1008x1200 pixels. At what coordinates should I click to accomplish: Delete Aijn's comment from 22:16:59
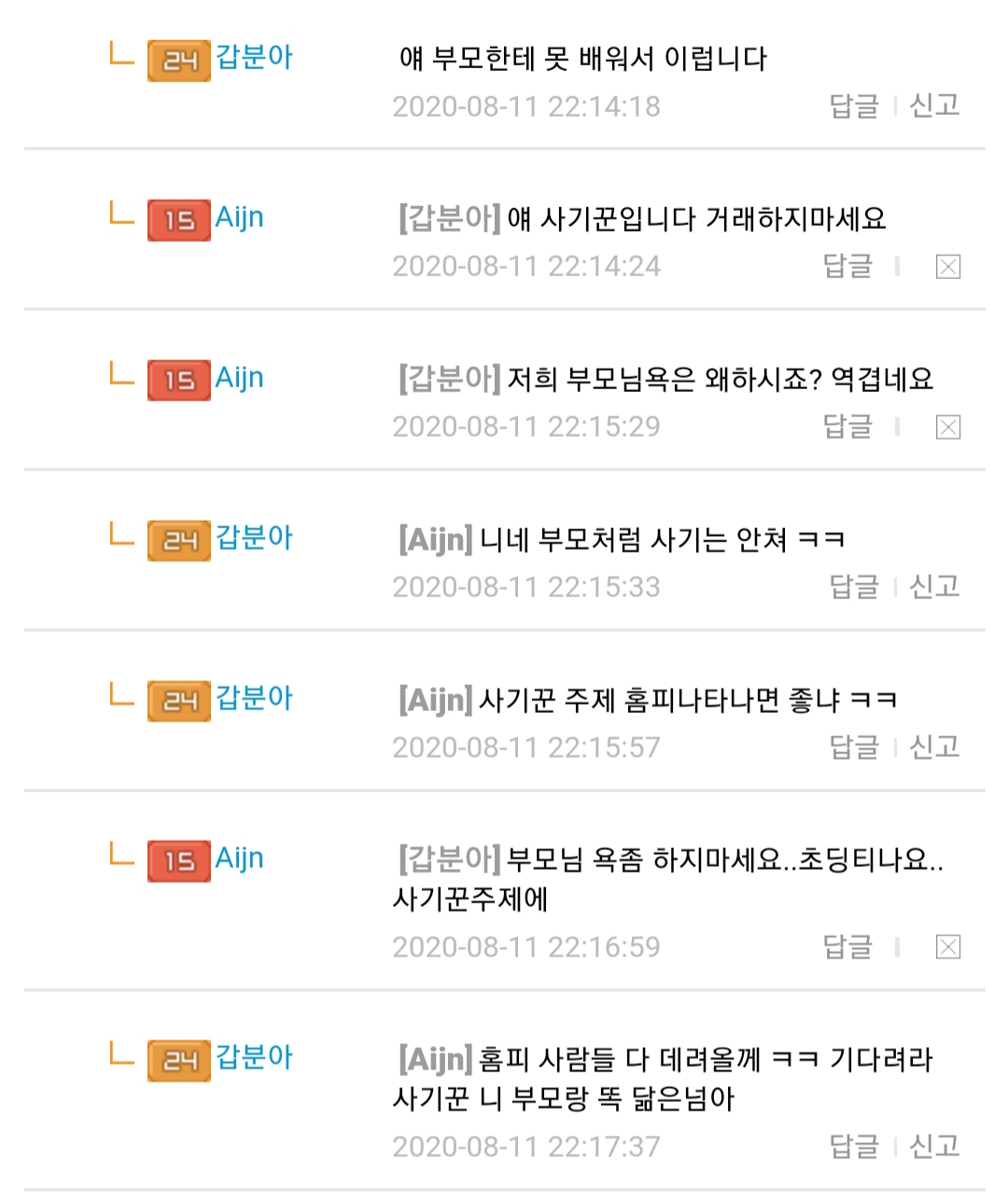tap(947, 948)
